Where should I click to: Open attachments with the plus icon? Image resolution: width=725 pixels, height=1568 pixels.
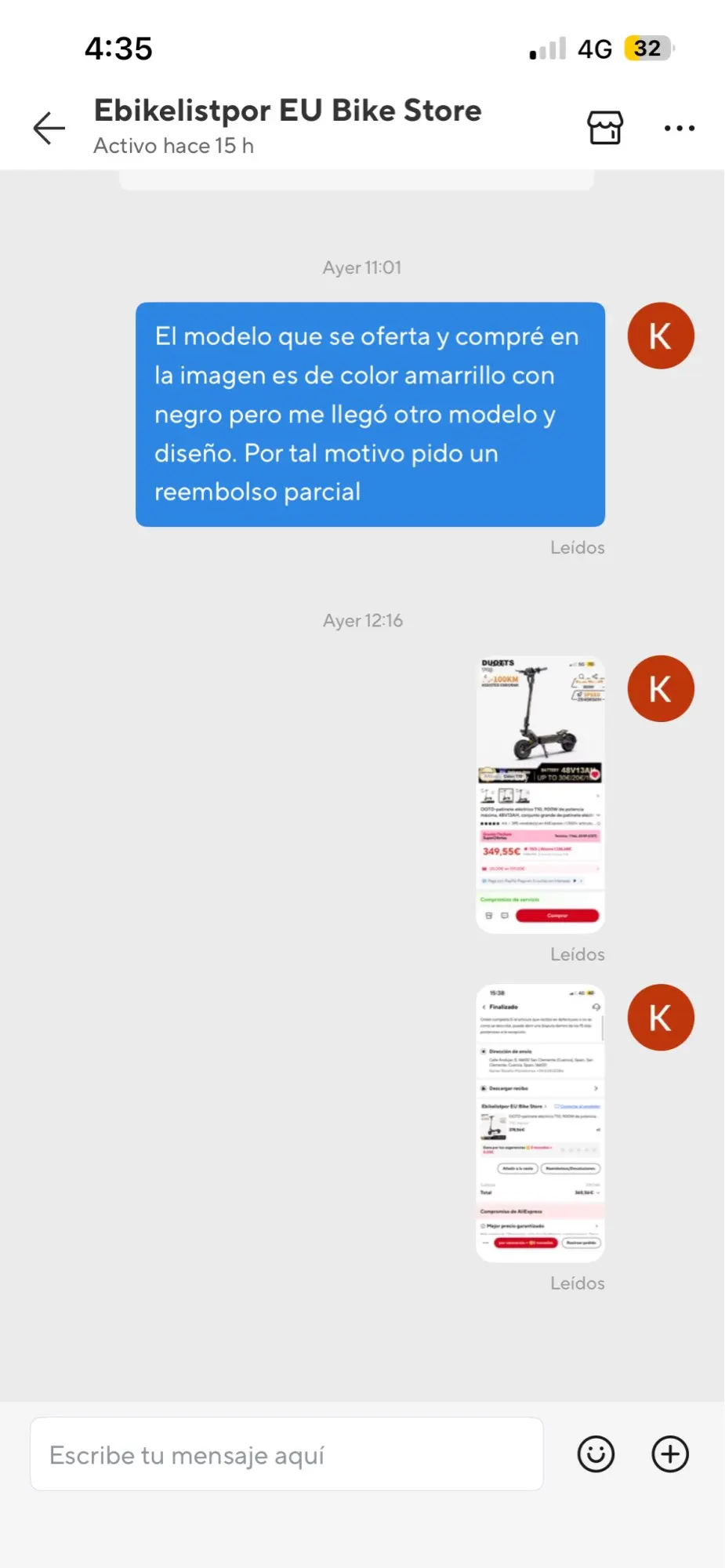coord(670,1454)
